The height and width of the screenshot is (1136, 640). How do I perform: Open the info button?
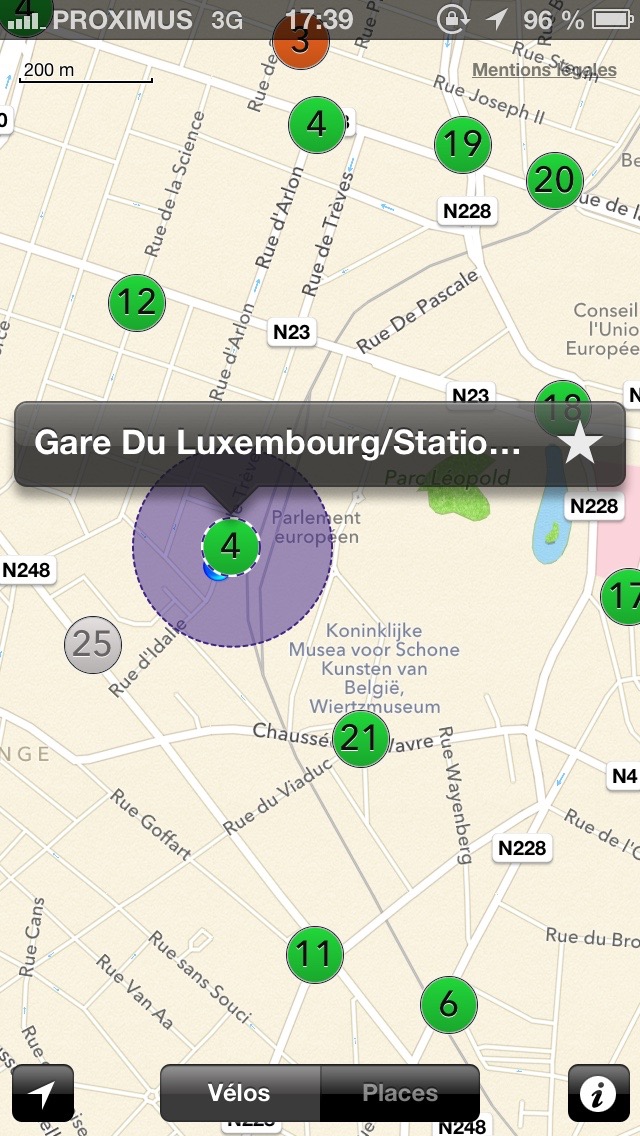click(x=598, y=1093)
